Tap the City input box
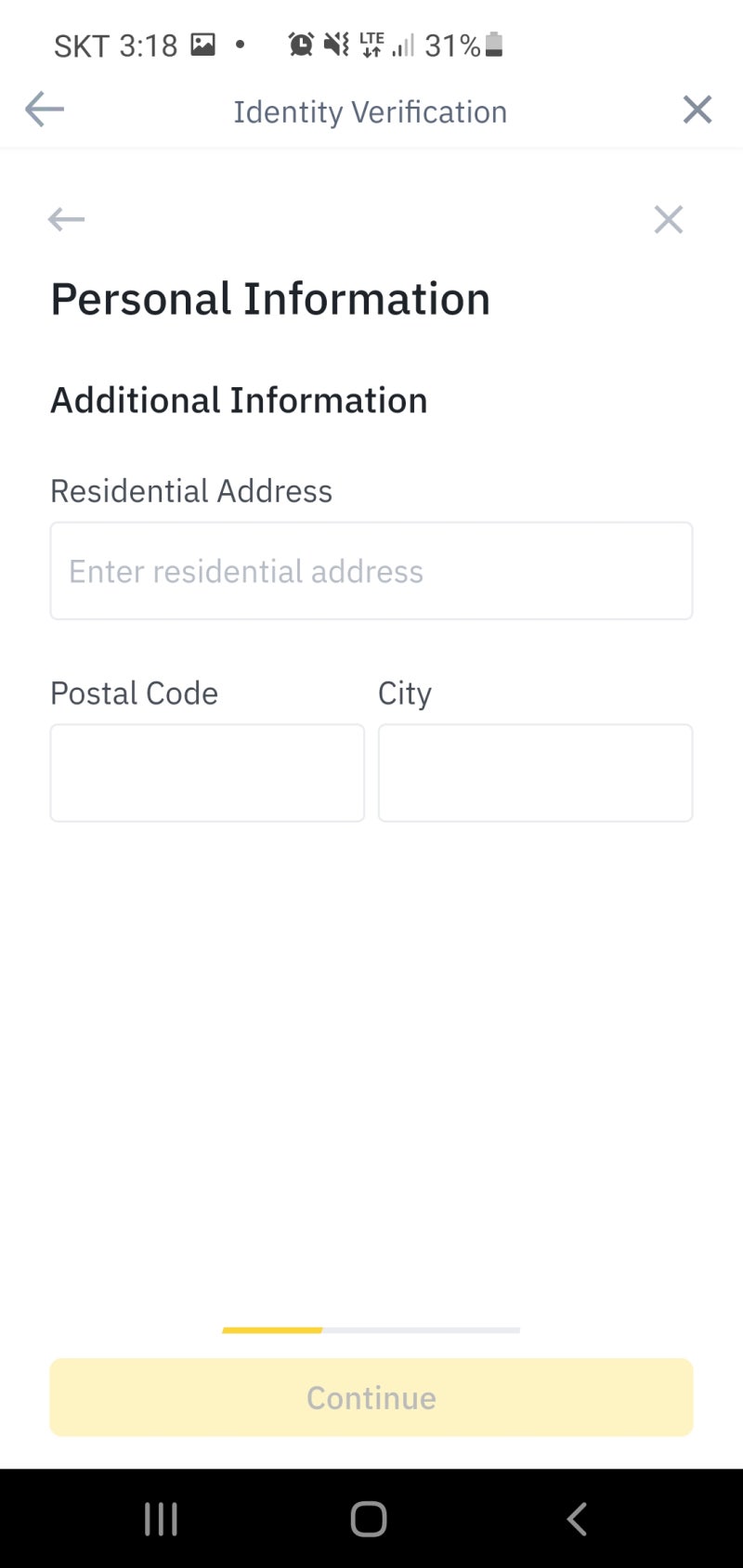Screen dimensions: 743x1568 [x=535, y=772]
